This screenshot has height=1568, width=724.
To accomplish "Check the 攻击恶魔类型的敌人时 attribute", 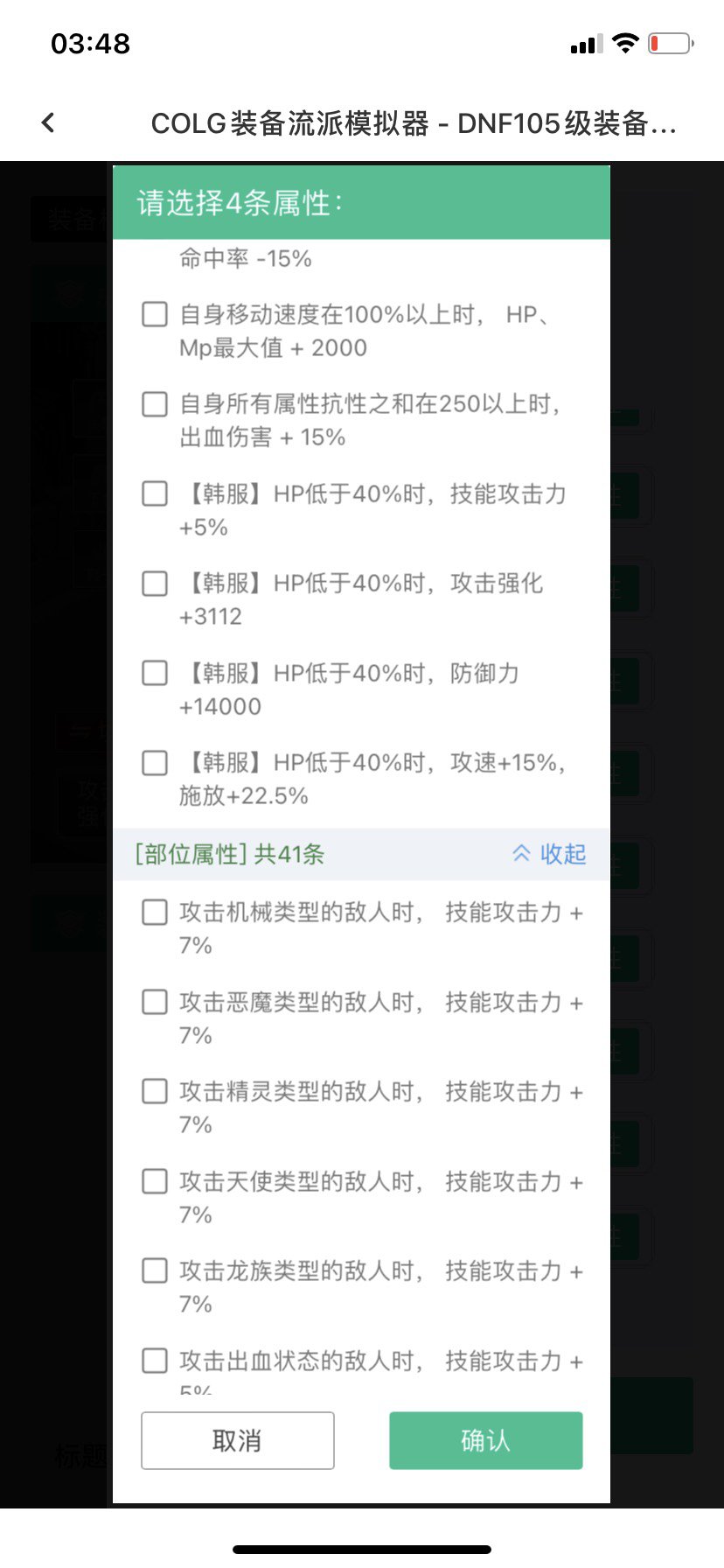I will (155, 1003).
